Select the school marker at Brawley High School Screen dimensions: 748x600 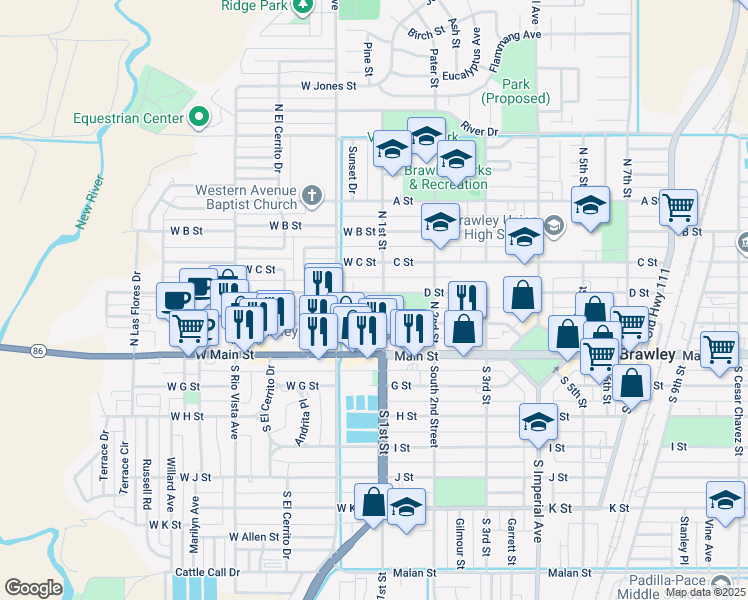[x=523, y=237]
